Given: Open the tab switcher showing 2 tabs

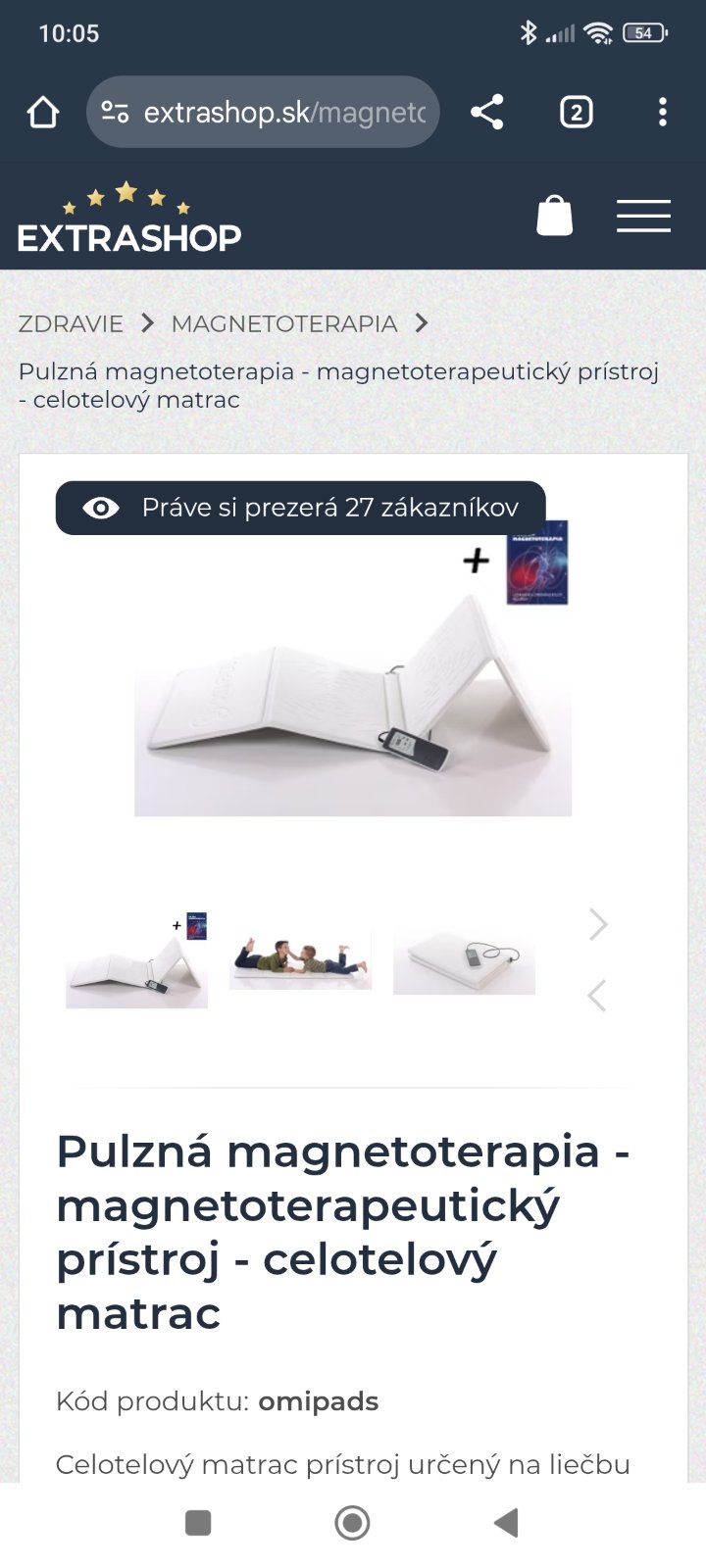Looking at the screenshot, I should (x=576, y=113).
